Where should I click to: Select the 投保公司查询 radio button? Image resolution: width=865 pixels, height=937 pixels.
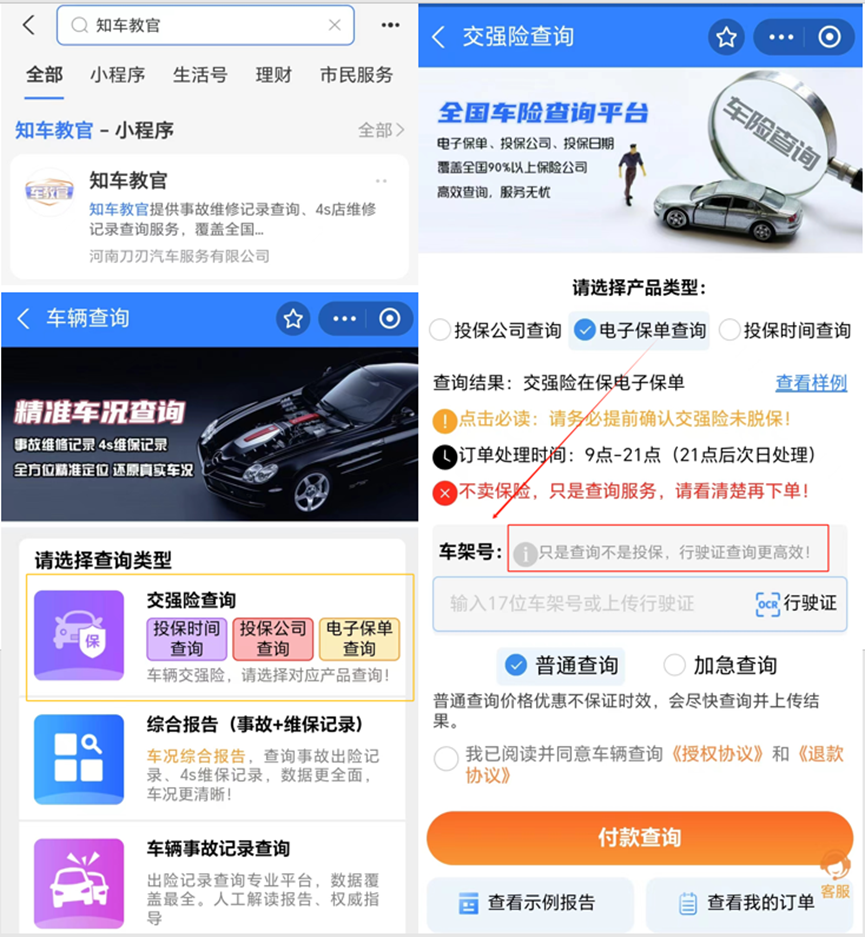coord(438,329)
